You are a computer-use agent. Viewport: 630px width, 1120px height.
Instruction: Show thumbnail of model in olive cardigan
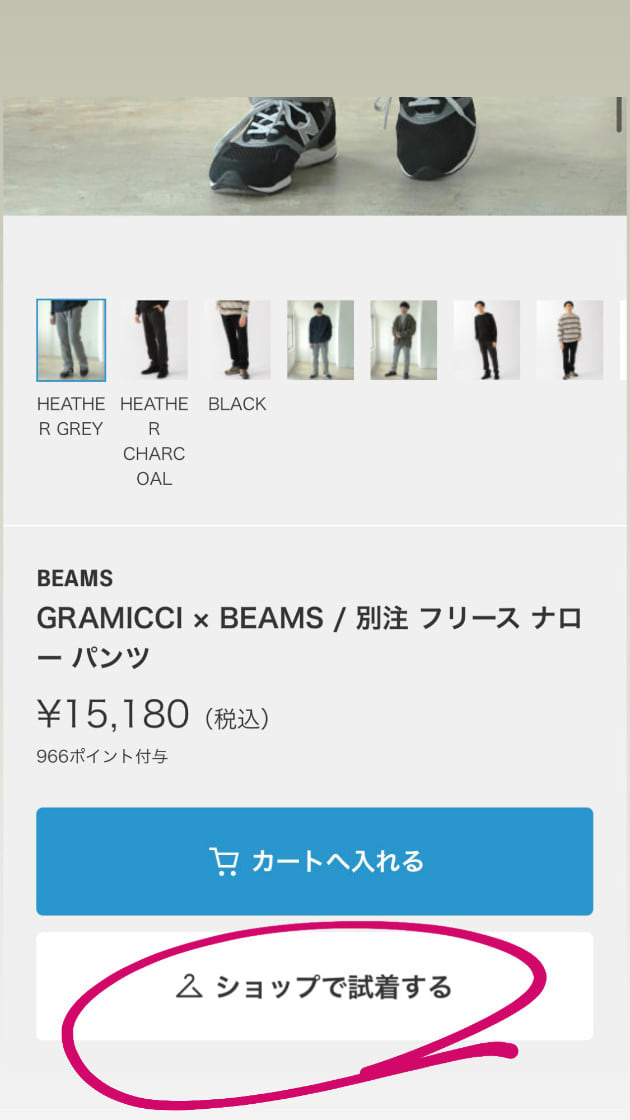(403, 340)
